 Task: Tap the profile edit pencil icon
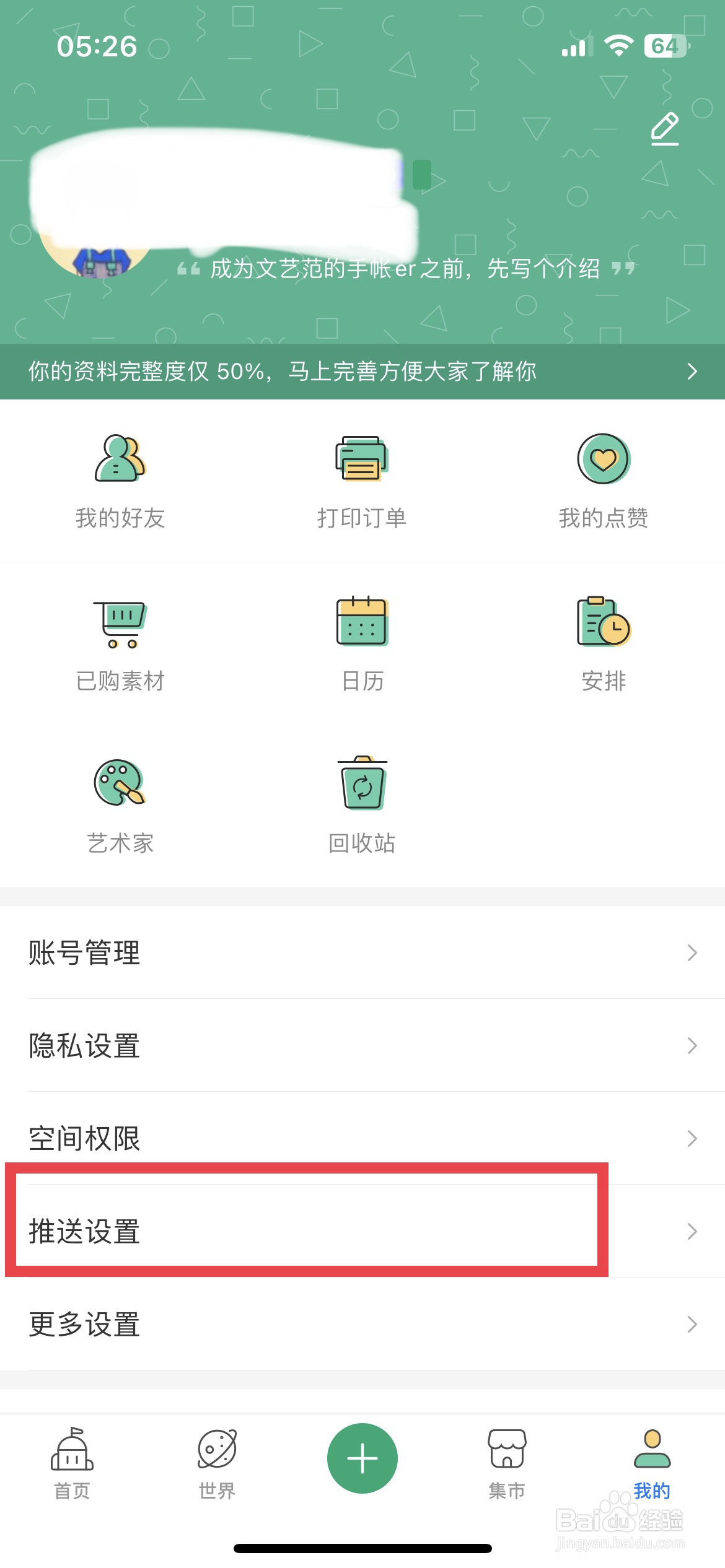coord(665,130)
